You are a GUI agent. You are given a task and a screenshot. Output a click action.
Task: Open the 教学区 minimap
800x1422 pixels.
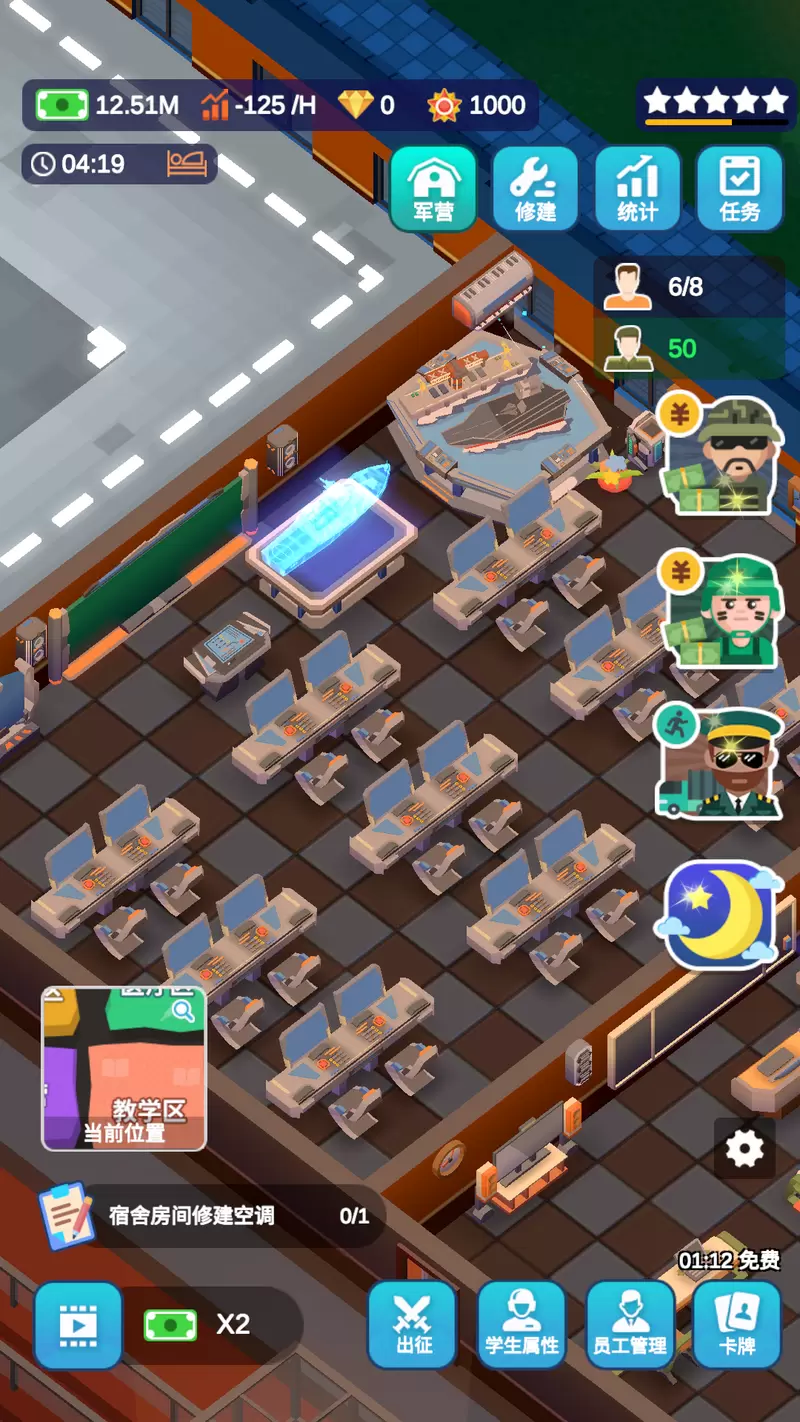click(x=124, y=1068)
